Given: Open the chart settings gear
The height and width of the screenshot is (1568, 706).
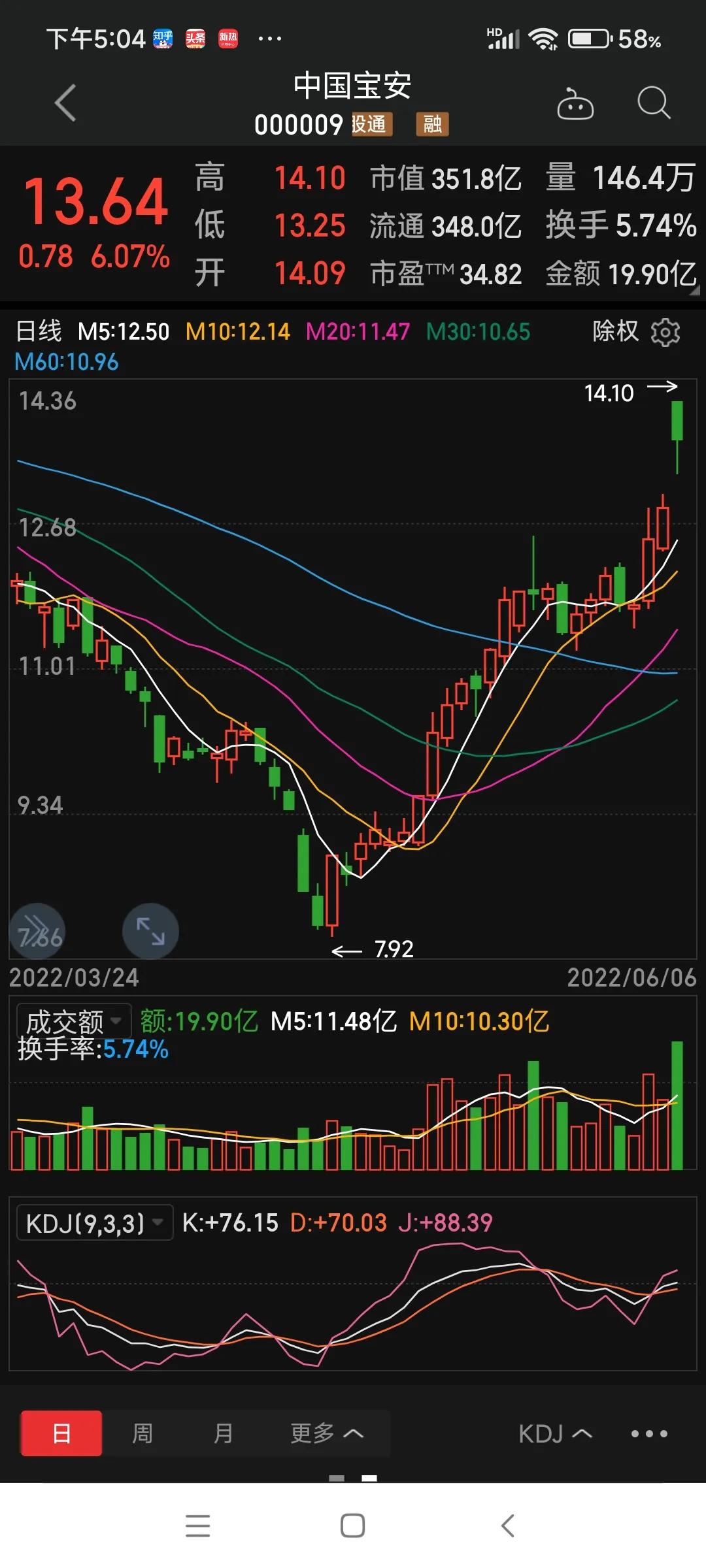Looking at the screenshot, I should [666, 332].
